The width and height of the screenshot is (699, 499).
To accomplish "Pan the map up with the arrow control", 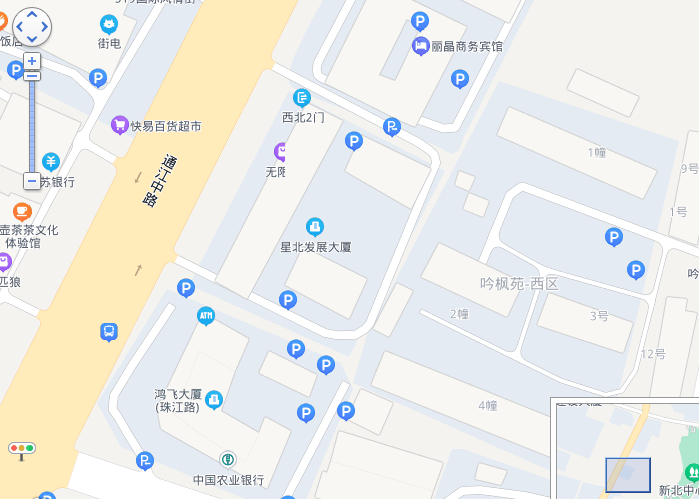I will pos(32,16).
